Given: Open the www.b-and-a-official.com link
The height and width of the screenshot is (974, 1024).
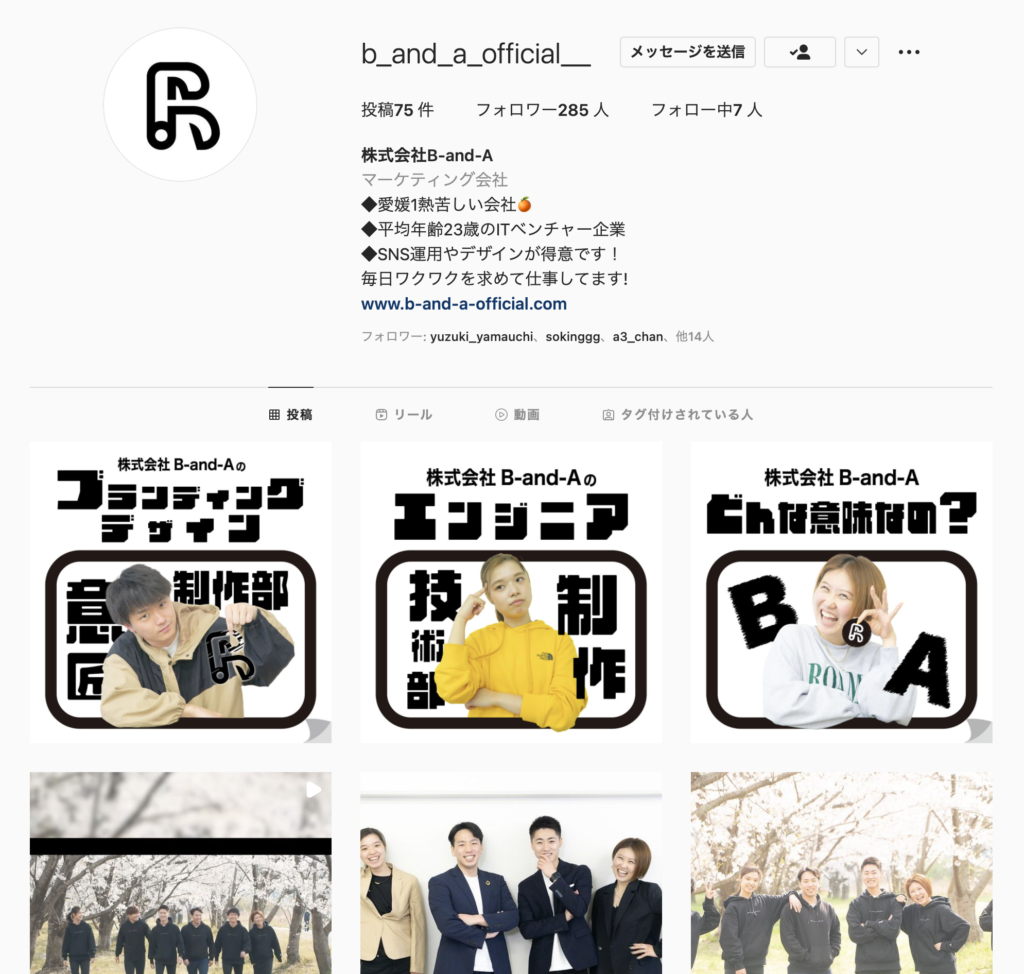Looking at the screenshot, I should (x=464, y=304).
